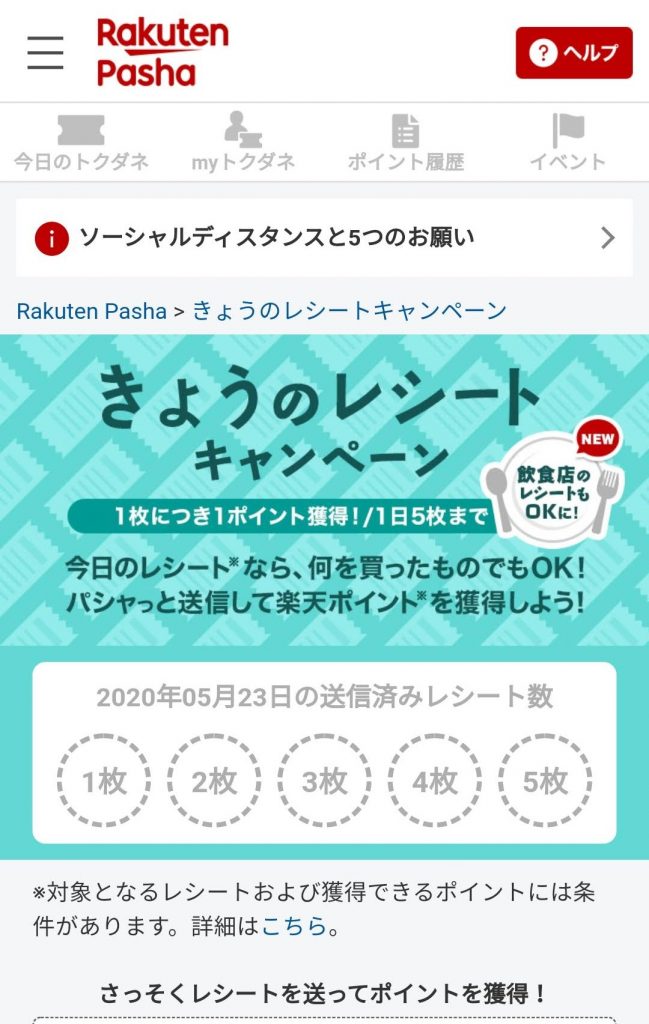Image resolution: width=649 pixels, height=1024 pixels.
Task: Tap the Rakuten Pasha breadcrumb link
Action: [x=91, y=311]
